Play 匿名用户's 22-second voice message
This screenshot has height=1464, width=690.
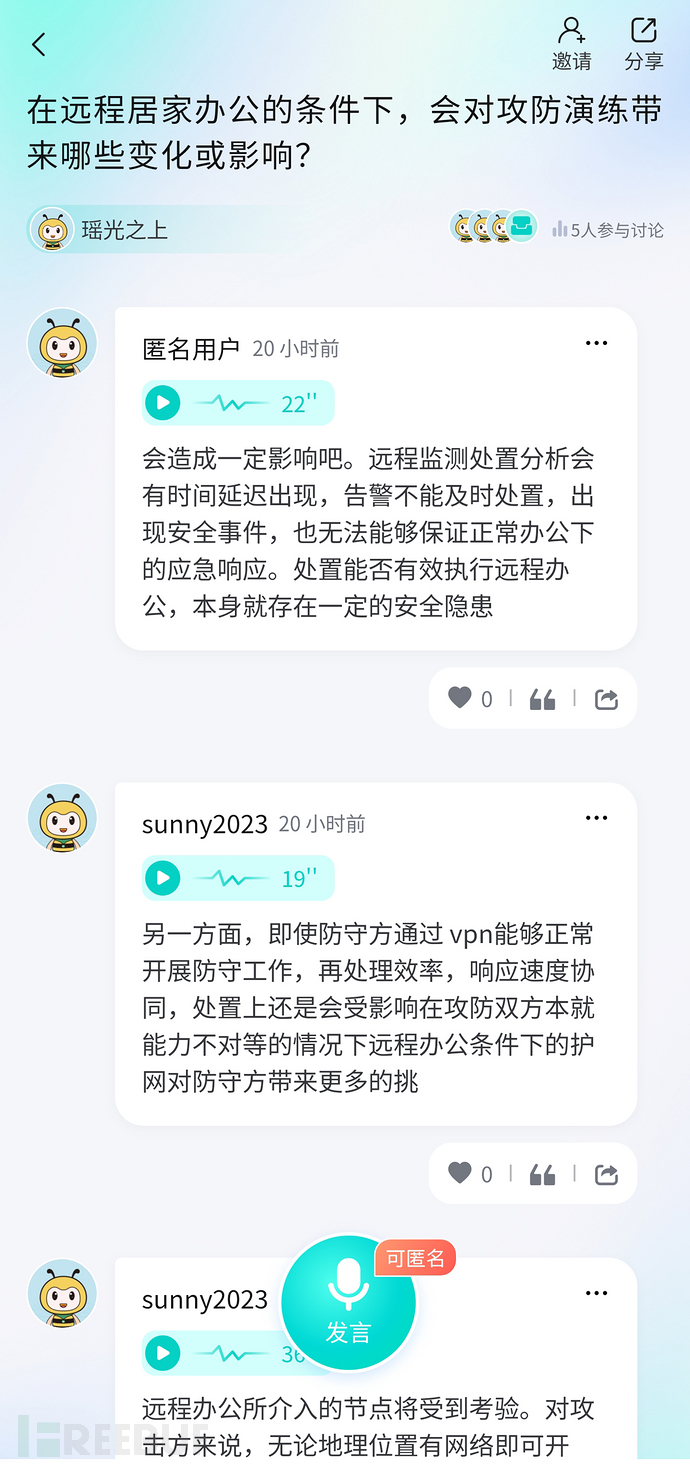click(x=163, y=403)
